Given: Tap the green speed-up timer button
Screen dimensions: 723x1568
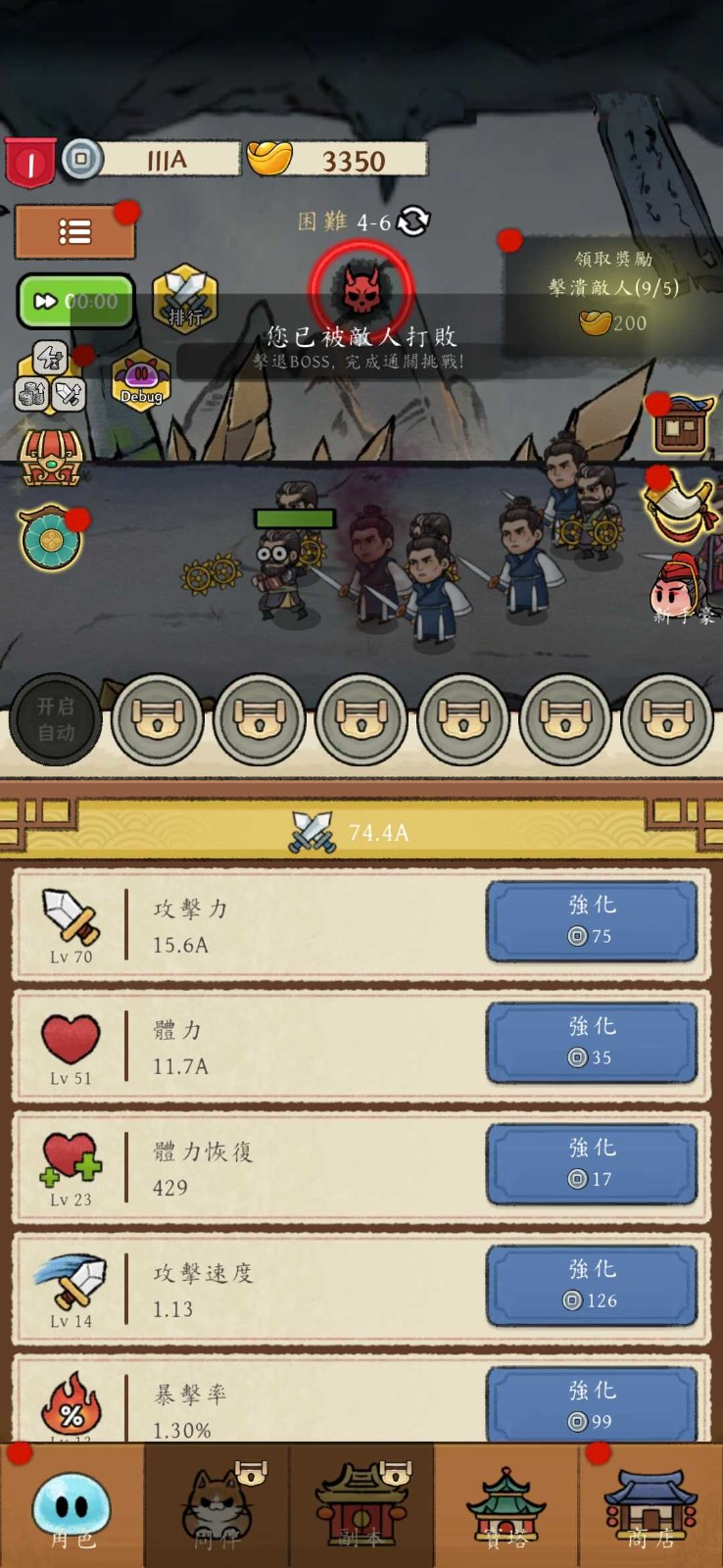Looking at the screenshot, I should (x=76, y=301).
